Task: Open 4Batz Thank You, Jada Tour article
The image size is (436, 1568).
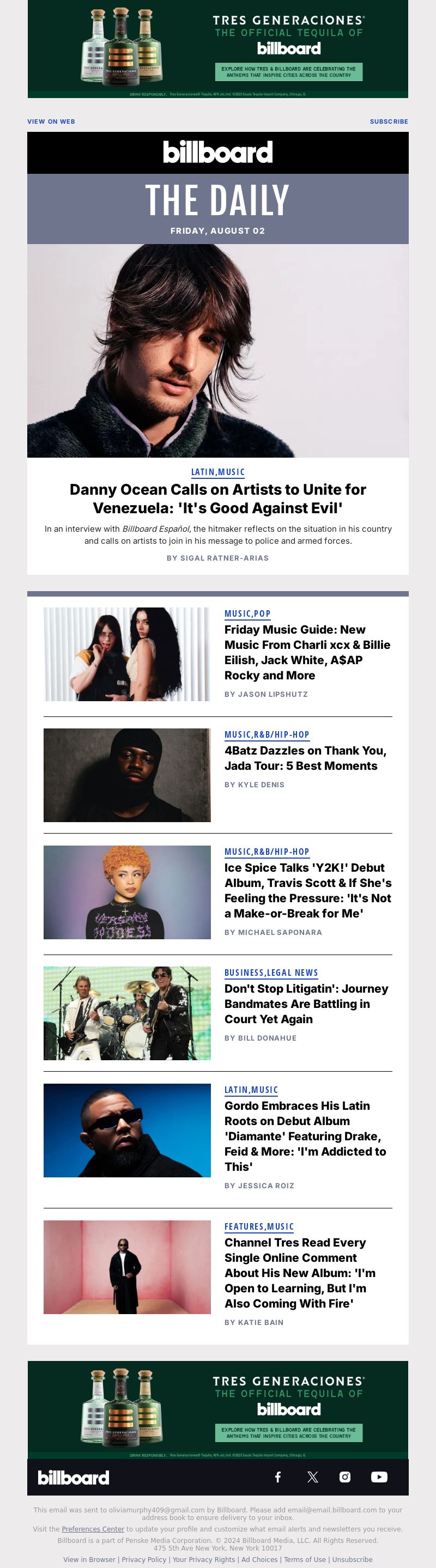Action: click(x=305, y=758)
